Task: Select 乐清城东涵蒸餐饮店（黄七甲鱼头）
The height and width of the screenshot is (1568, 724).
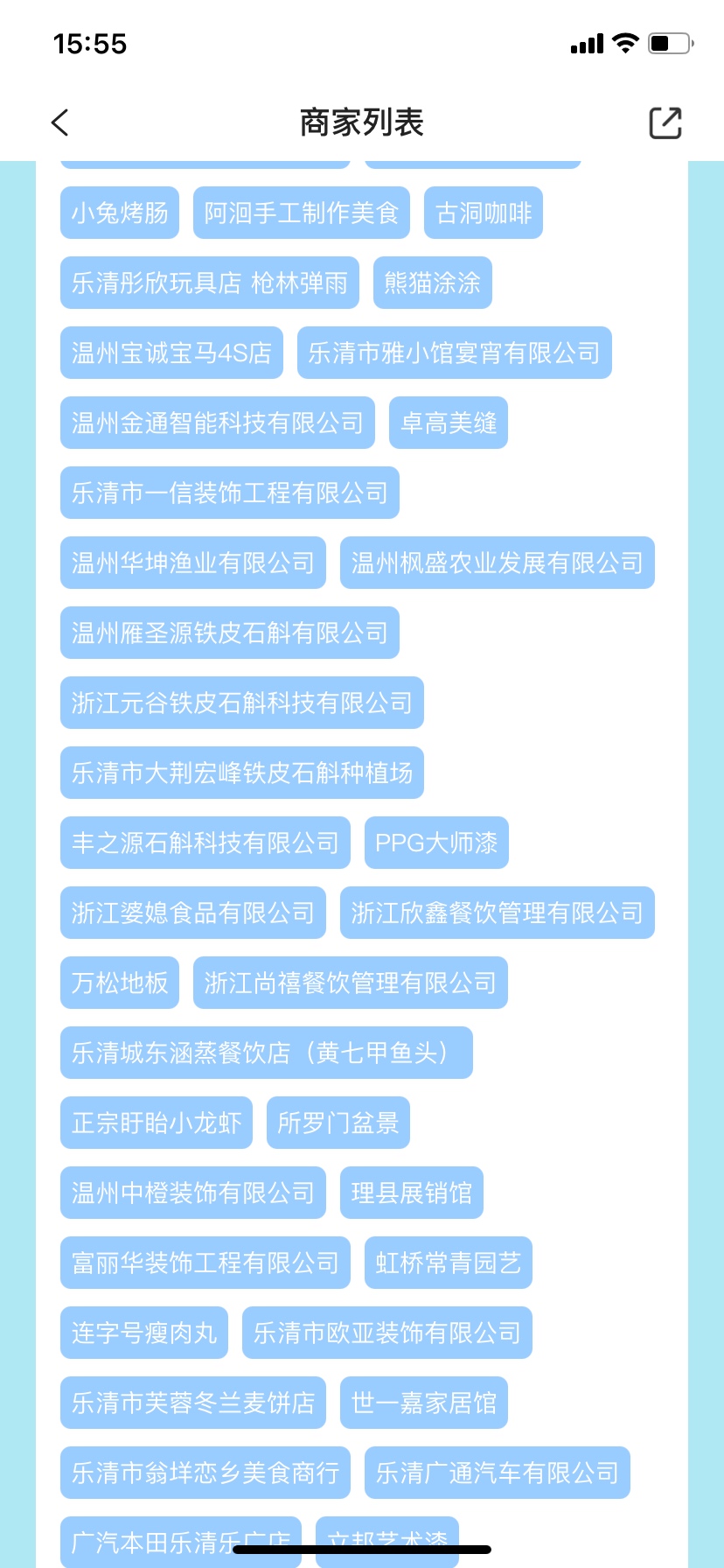Action: [x=267, y=1053]
